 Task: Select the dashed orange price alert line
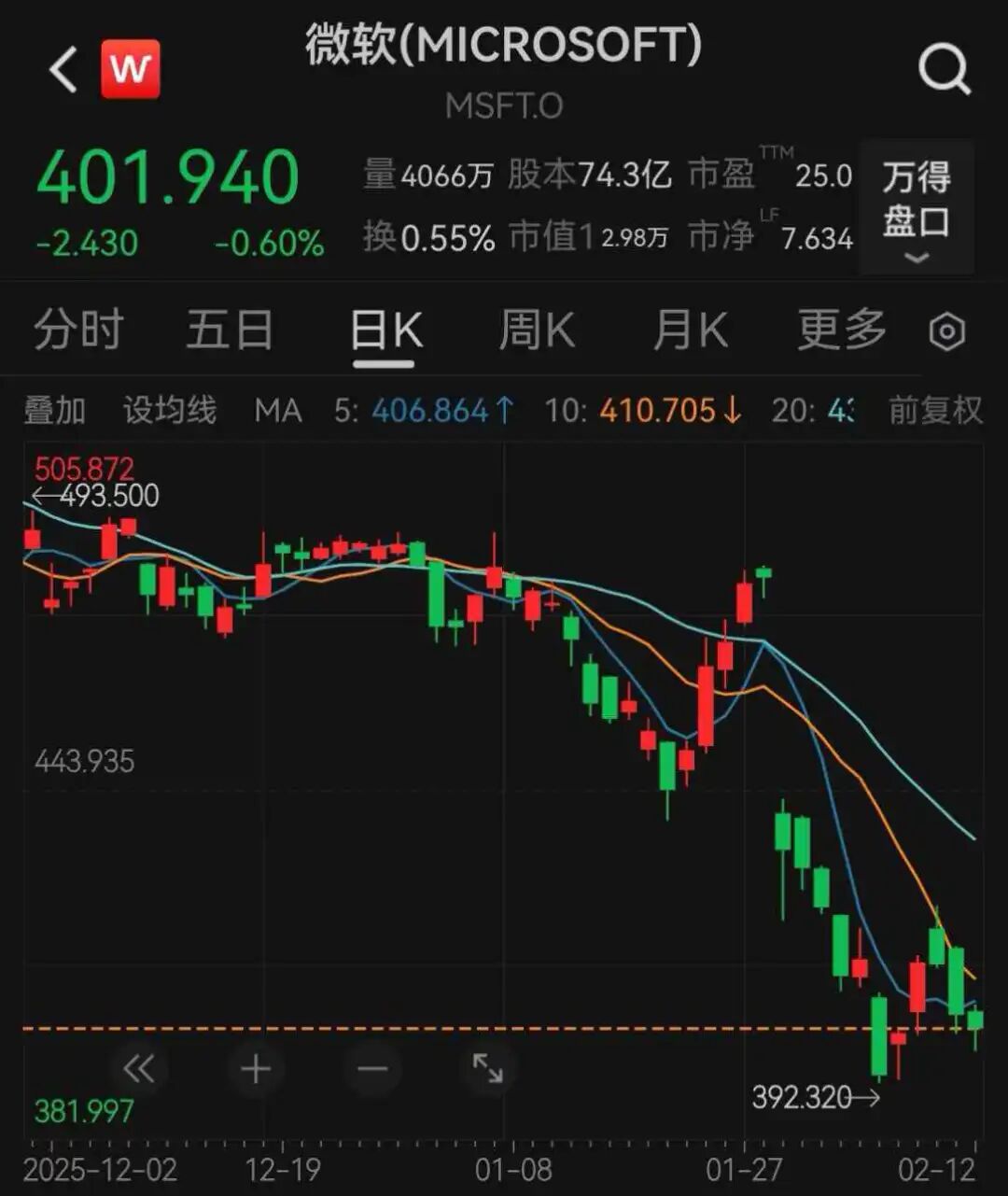coord(373,1027)
